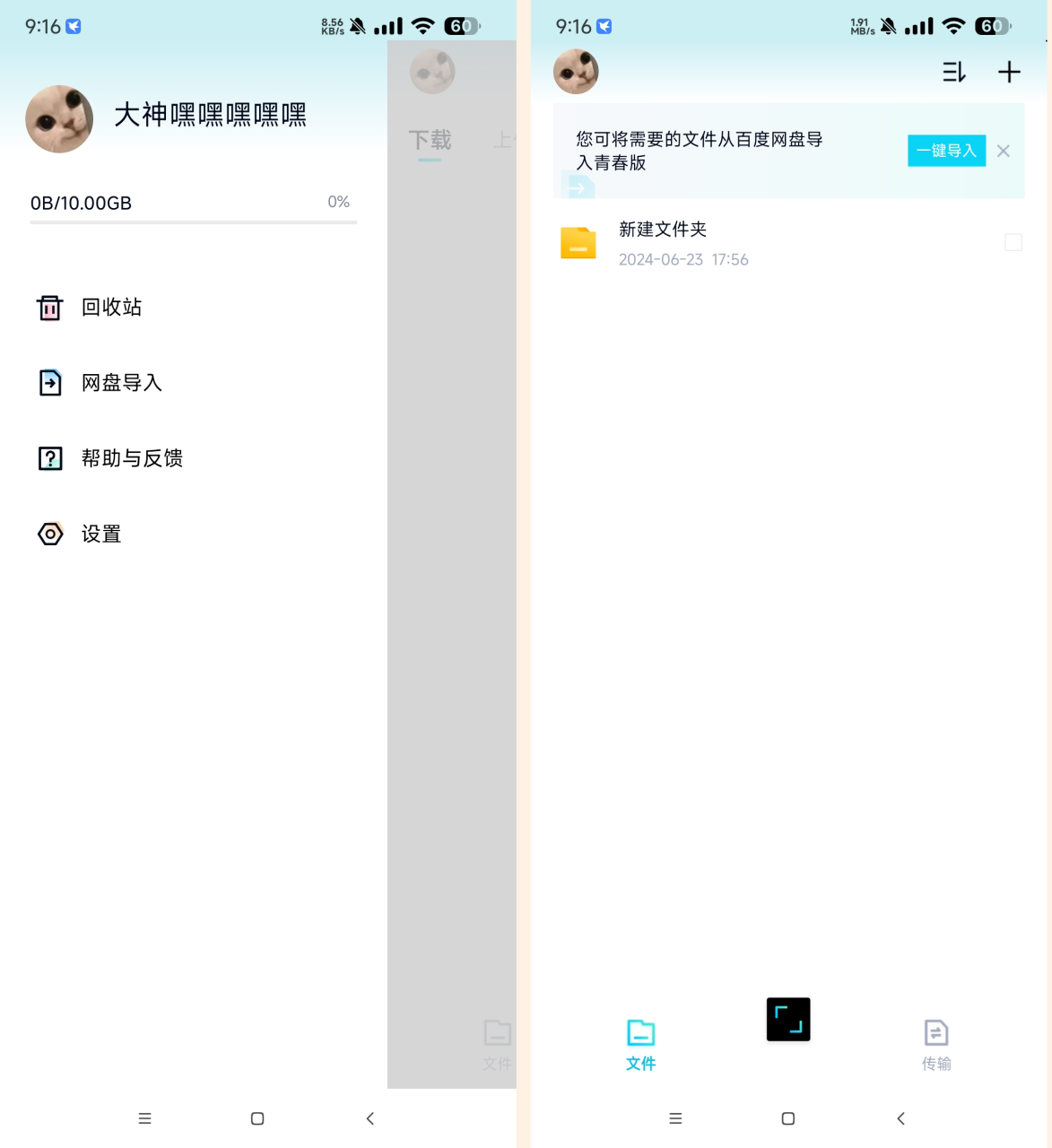The width and height of the screenshot is (1052, 1148).
Task: Switch to the 传输 tab
Action: 936,1045
